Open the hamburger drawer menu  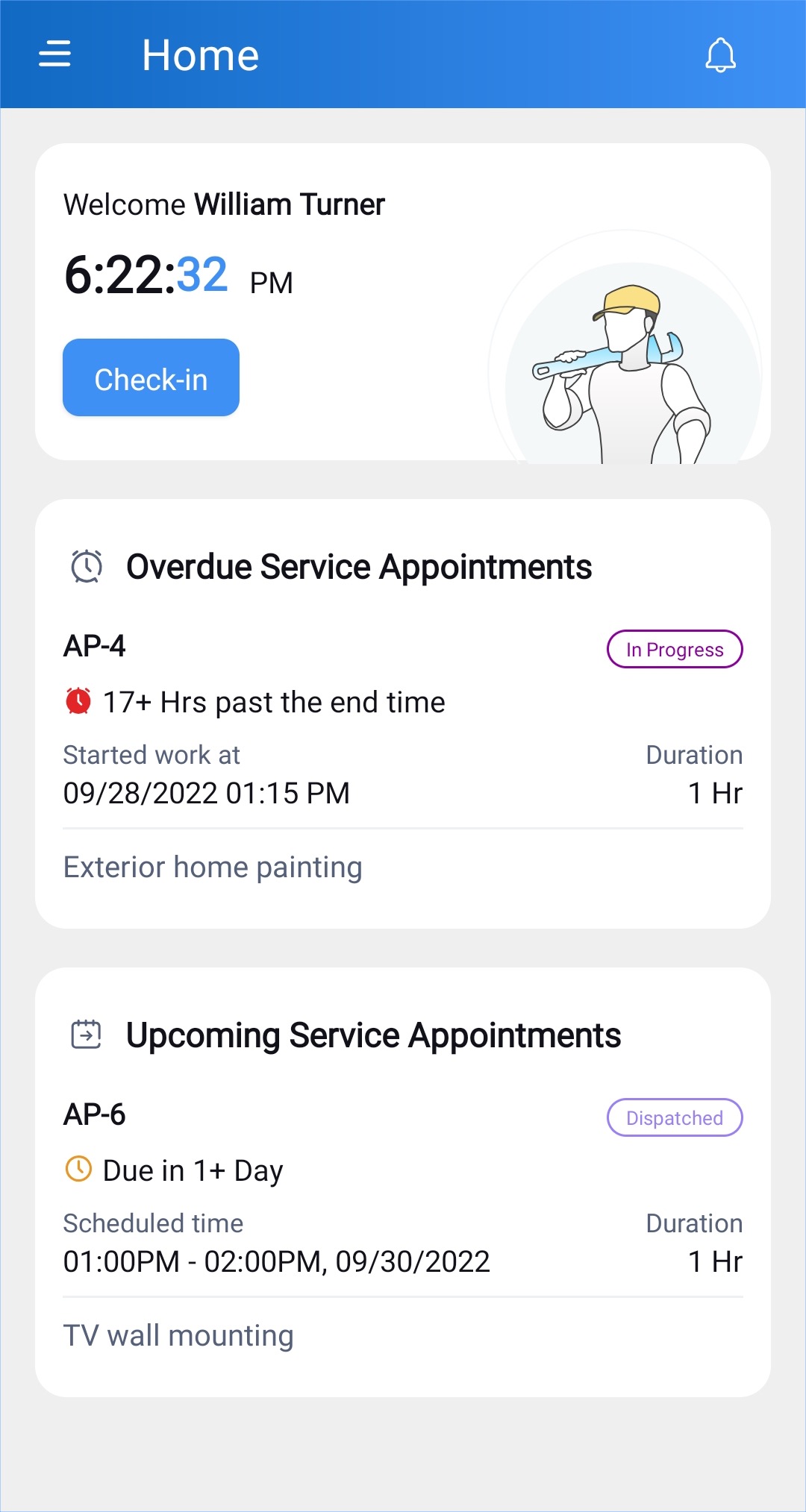tap(54, 54)
